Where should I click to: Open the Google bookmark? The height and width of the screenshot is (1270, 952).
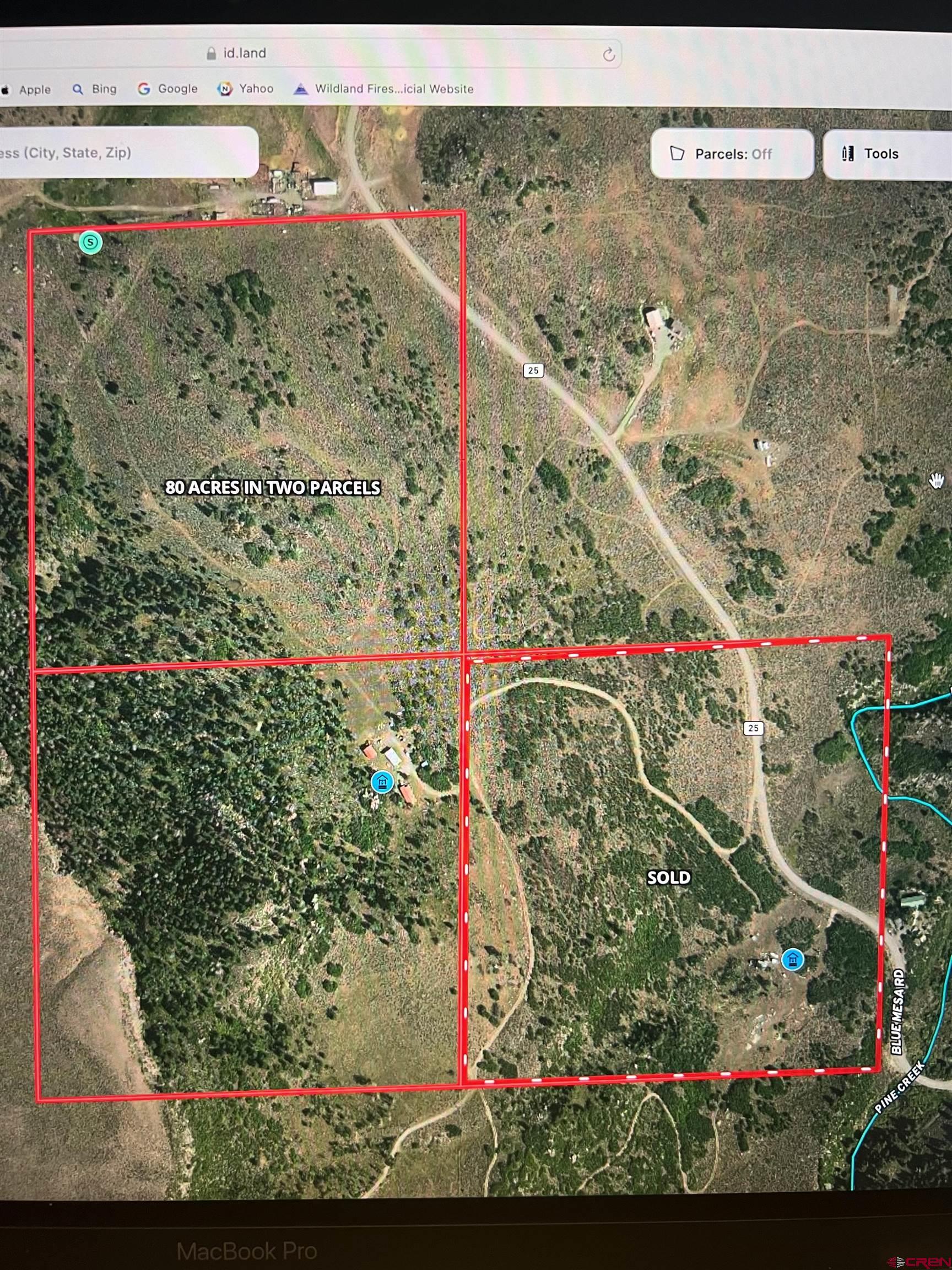[168, 88]
